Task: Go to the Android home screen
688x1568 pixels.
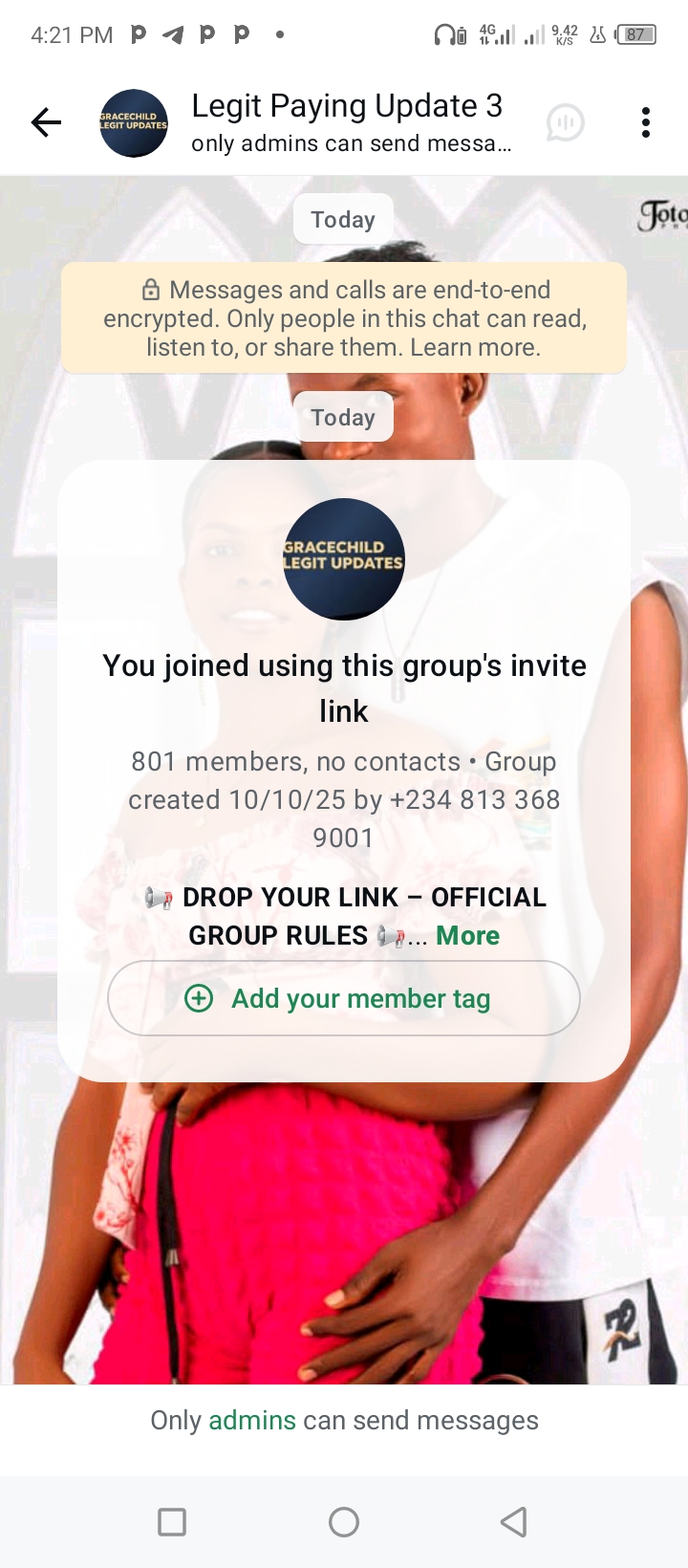Action: (x=344, y=1521)
